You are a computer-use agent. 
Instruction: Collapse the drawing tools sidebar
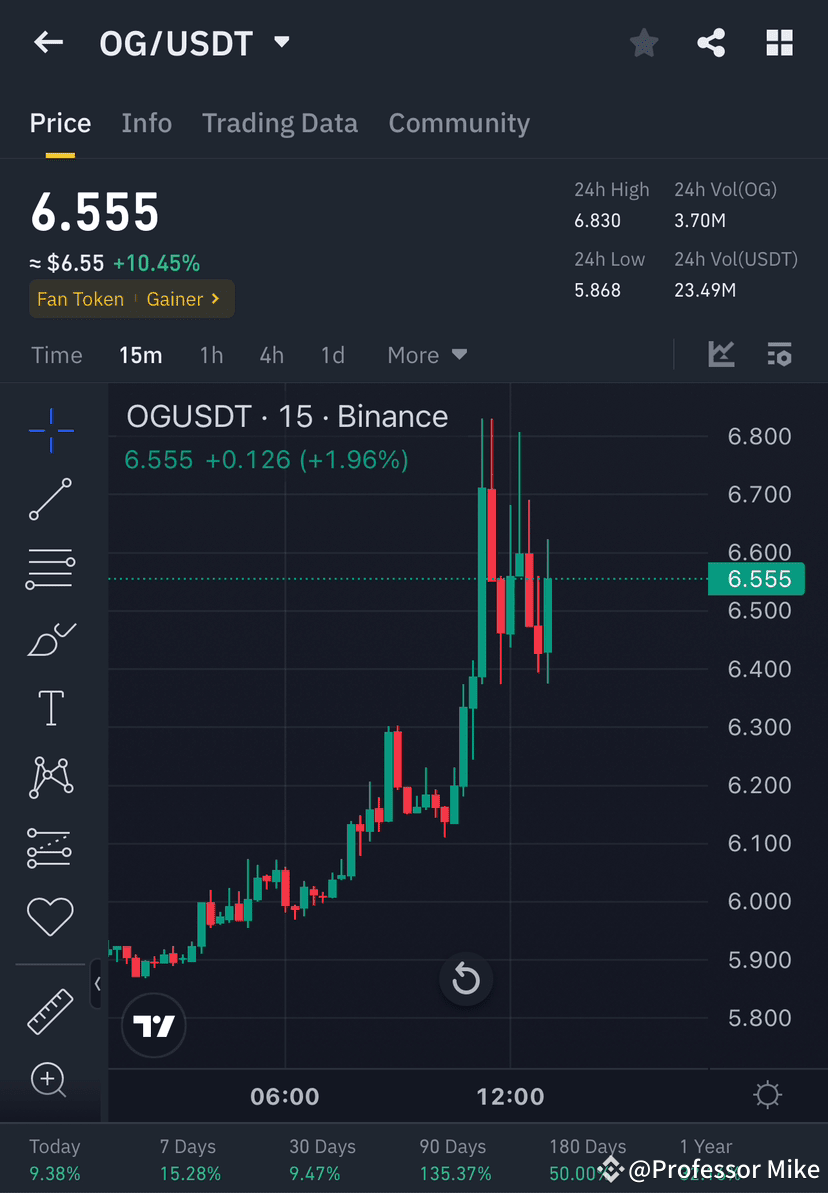97,984
